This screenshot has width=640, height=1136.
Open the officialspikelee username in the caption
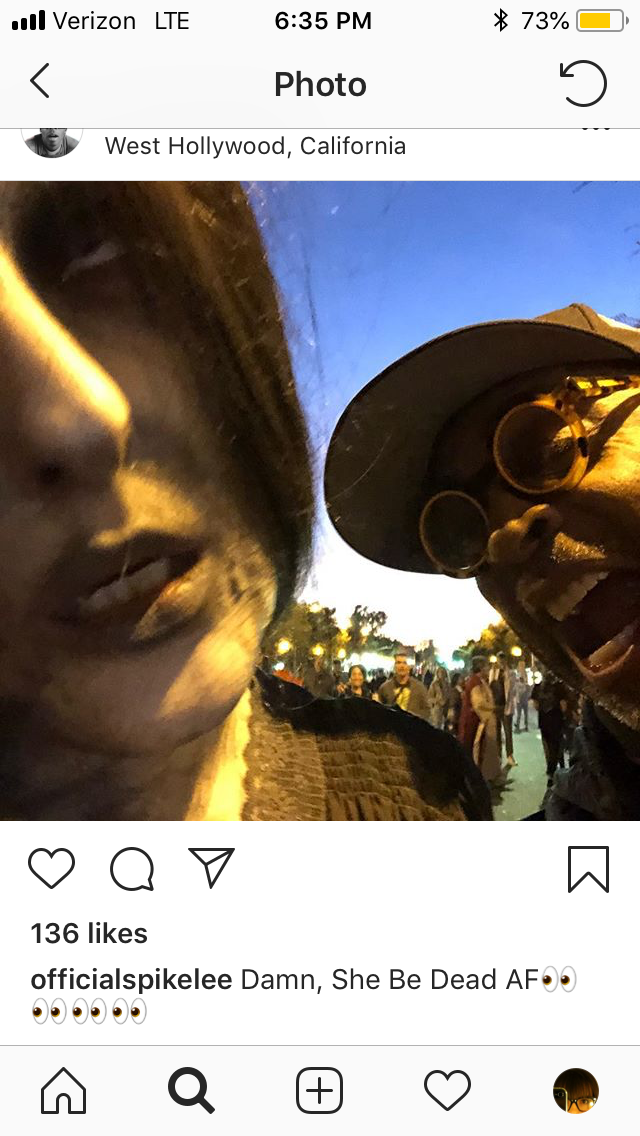coord(131,979)
